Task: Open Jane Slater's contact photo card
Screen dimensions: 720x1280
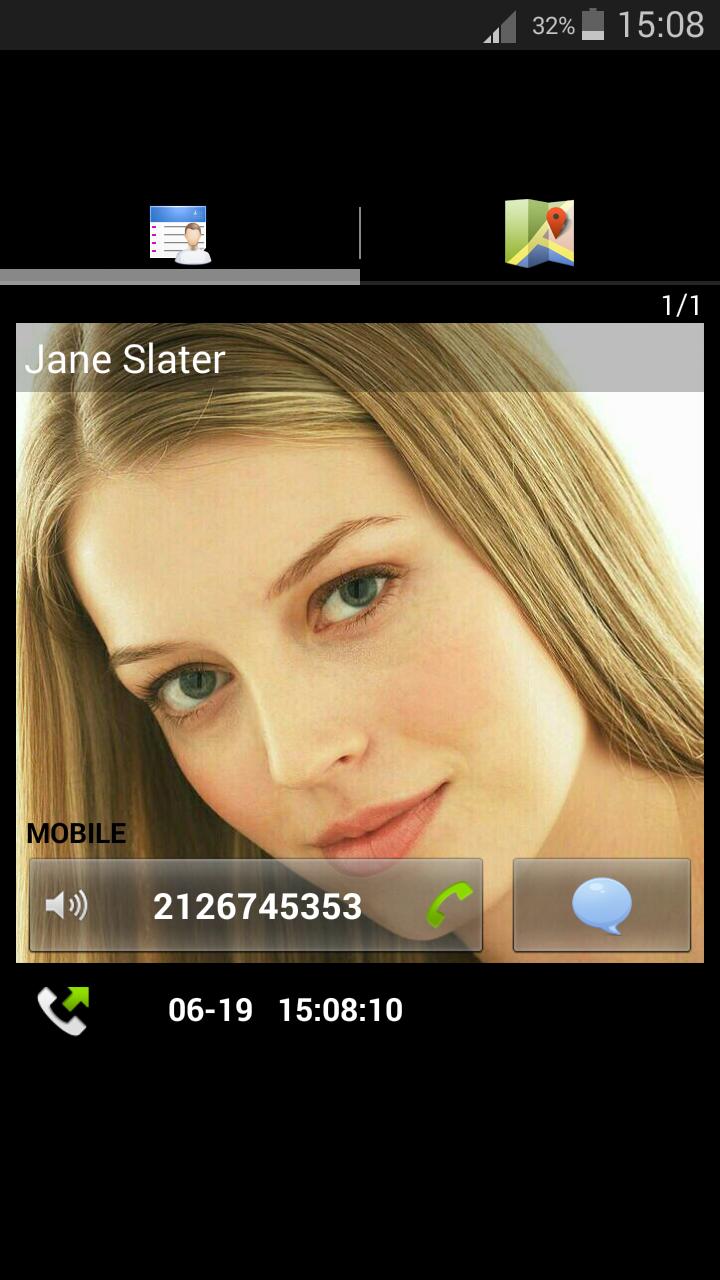Action: coord(360,600)
